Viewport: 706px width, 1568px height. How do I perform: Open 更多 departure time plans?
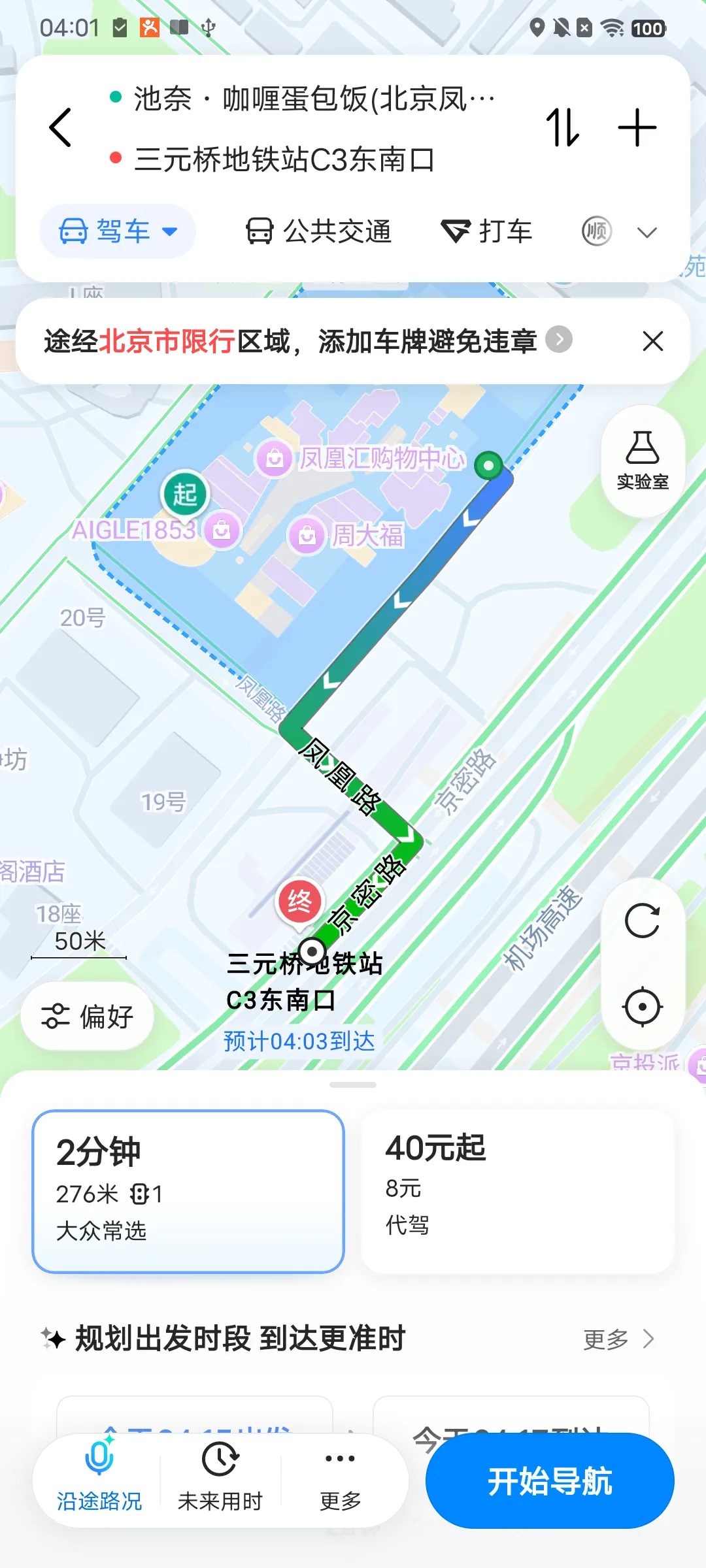pos(618,1339)
